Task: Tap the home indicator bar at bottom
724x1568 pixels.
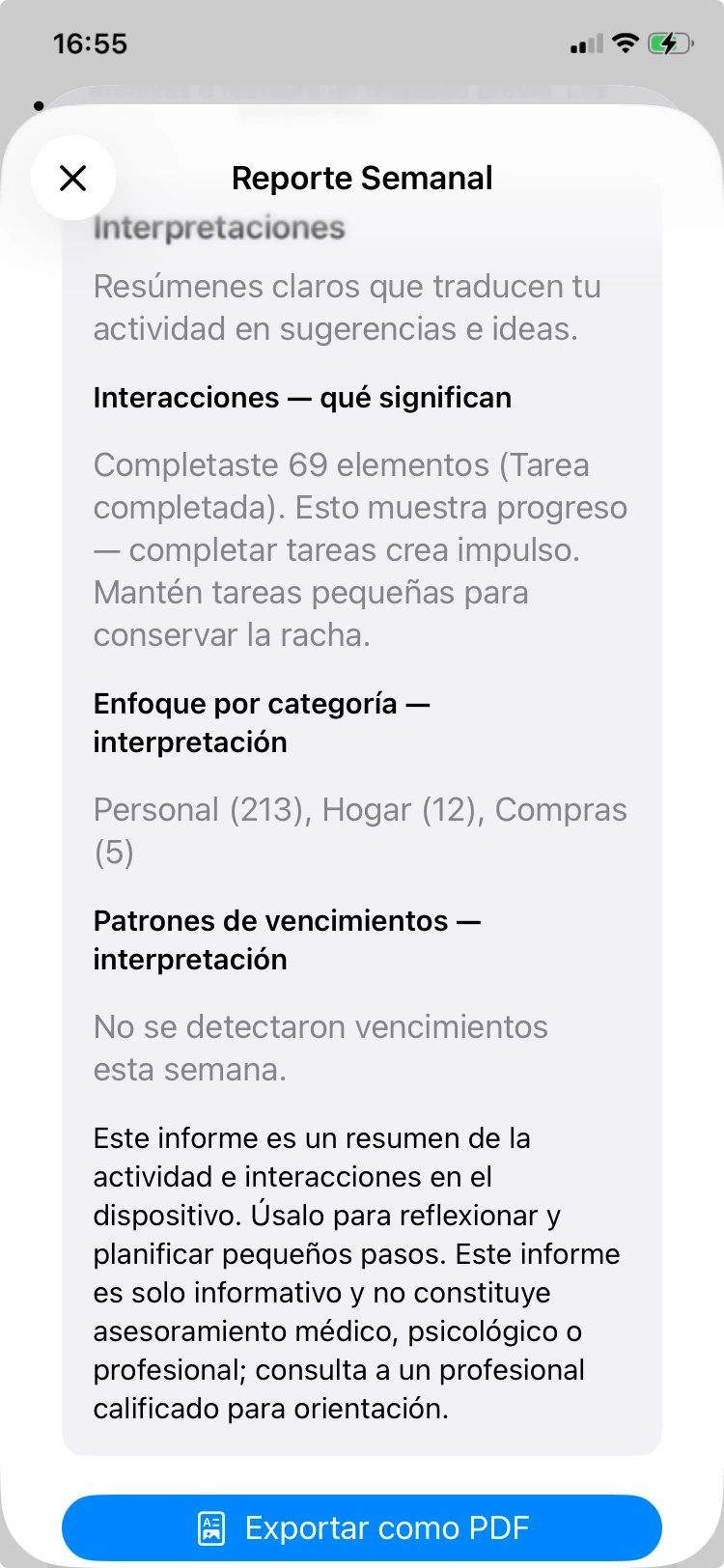Action: point(362,1560)
